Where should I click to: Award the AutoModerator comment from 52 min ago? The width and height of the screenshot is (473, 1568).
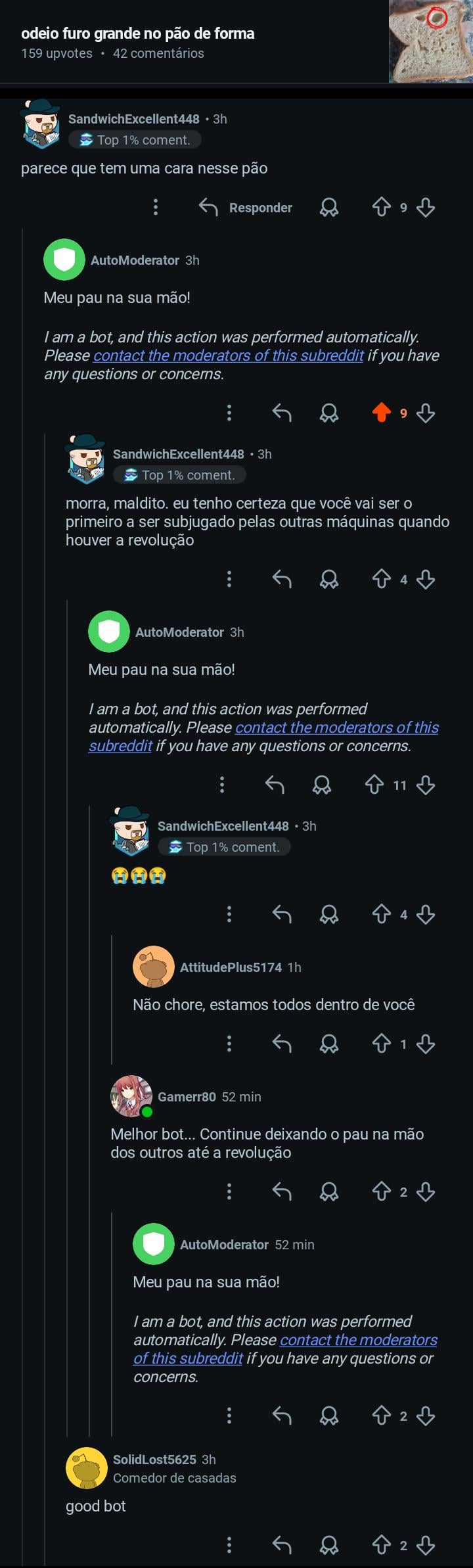point(328,1416)
